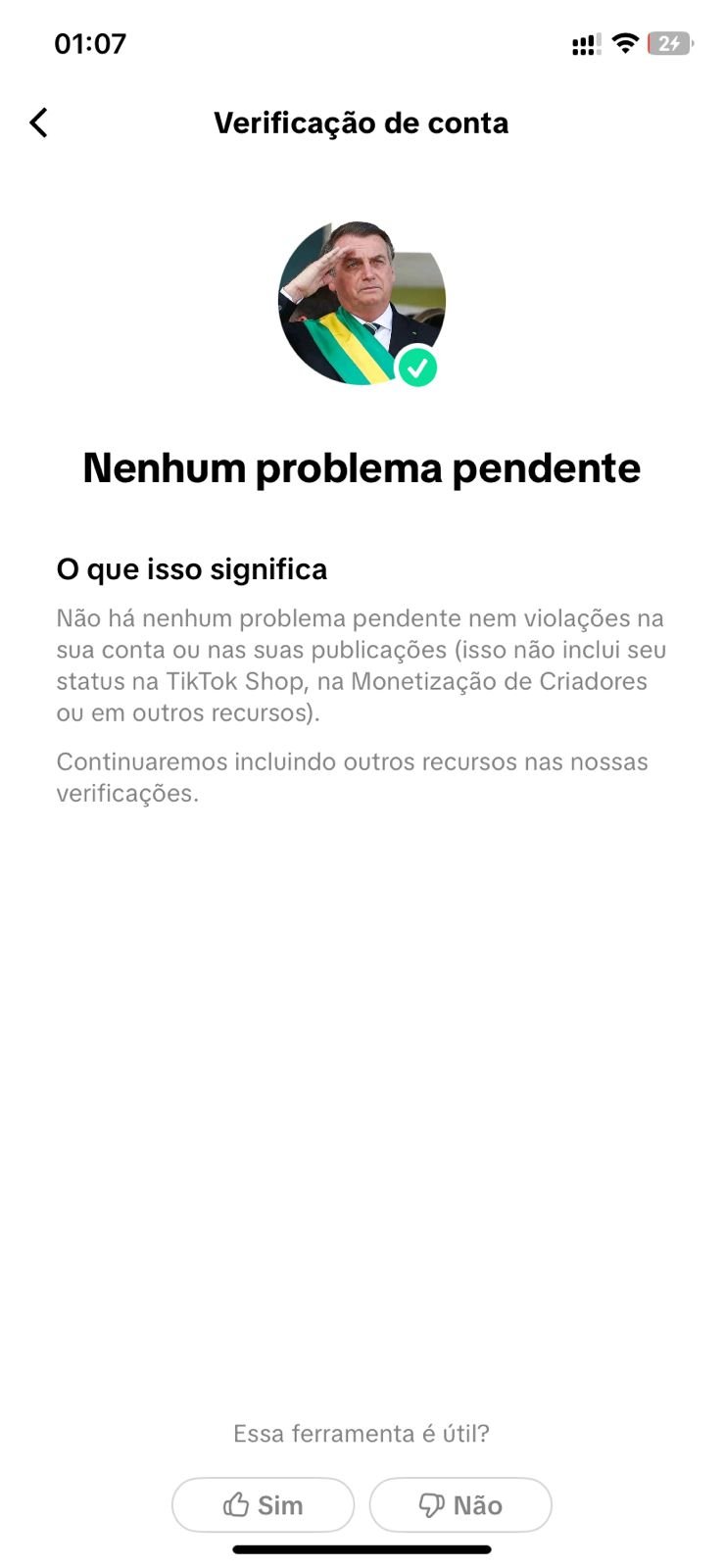Select Não for tool usefulness

pos(460,1504)
